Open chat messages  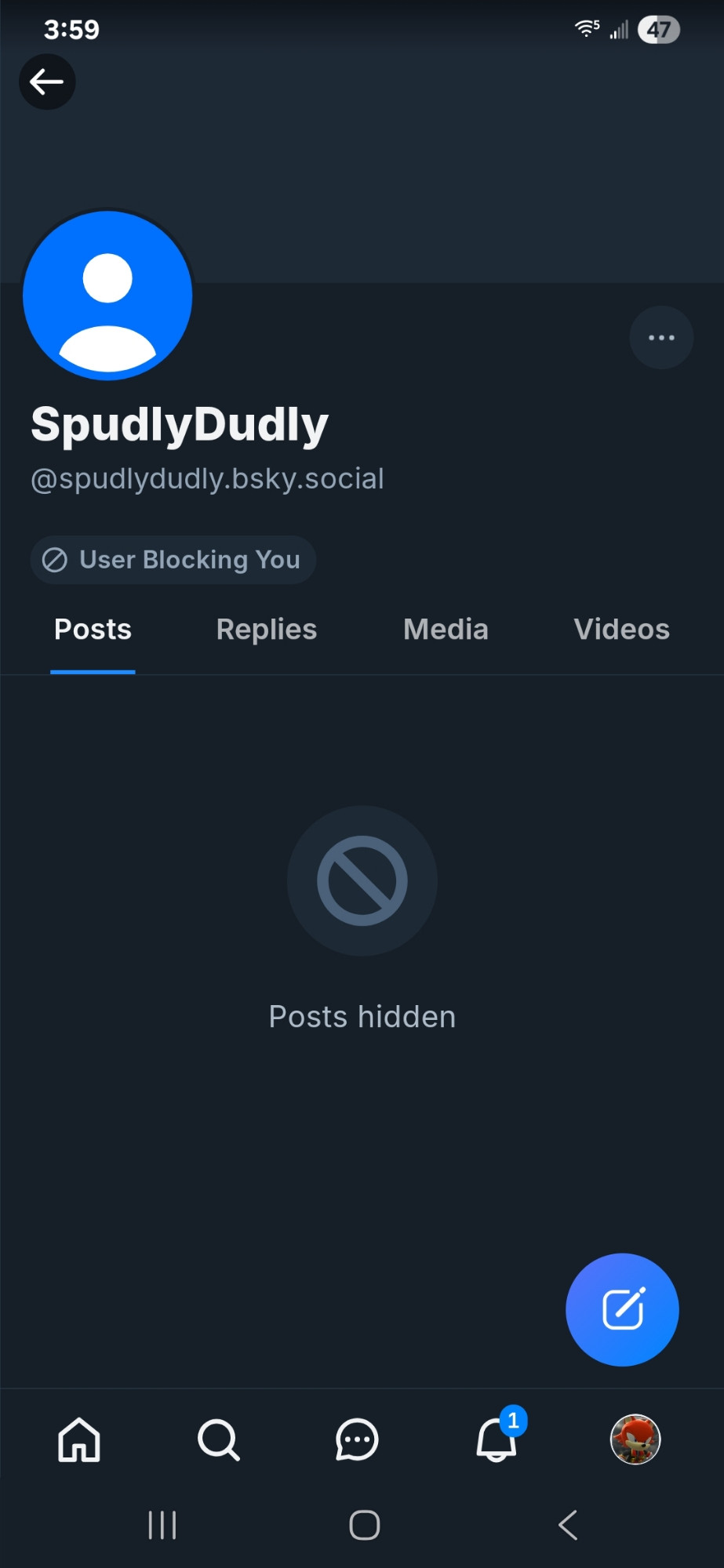point(357,1439)
